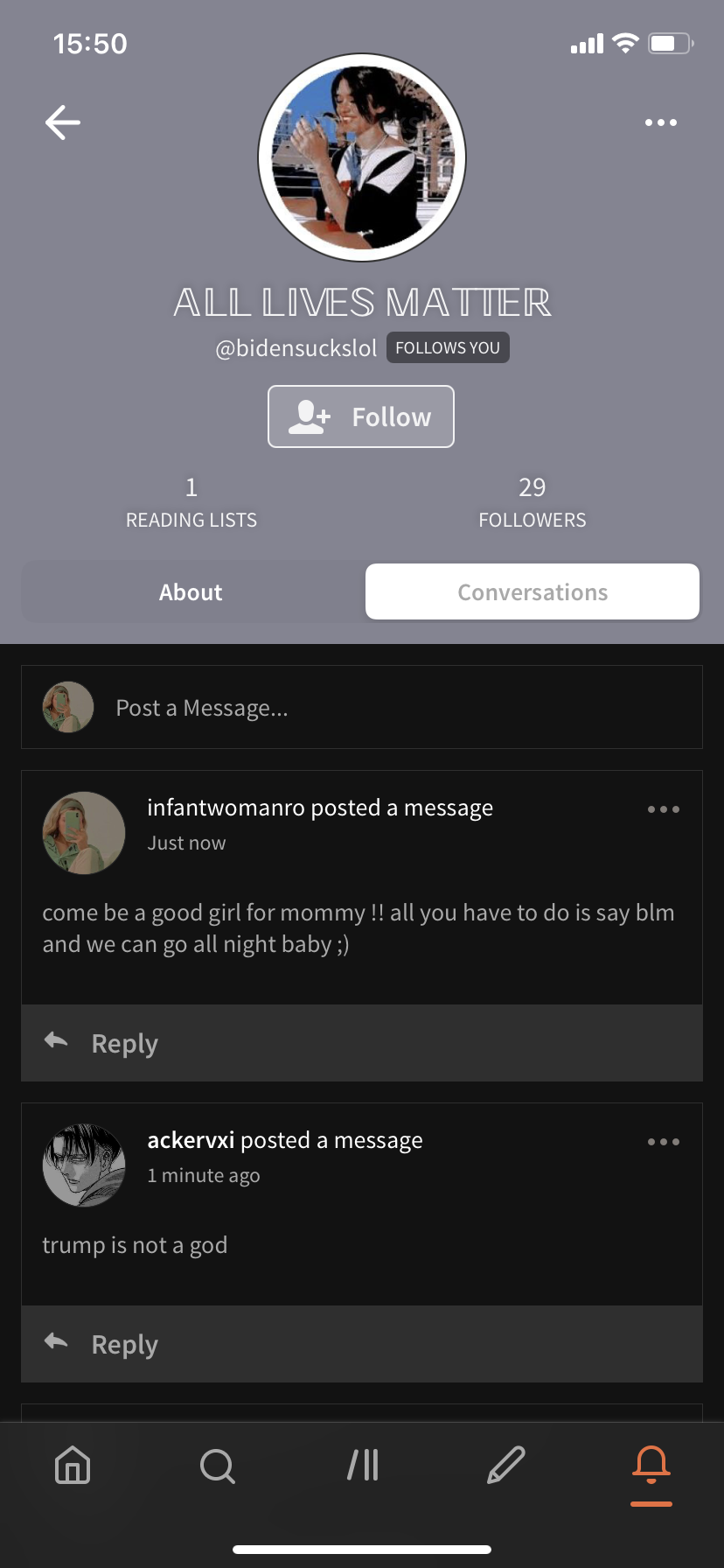Open the Search tab
Screen dimensions: 724x1568
click(x=217, y=1465)
